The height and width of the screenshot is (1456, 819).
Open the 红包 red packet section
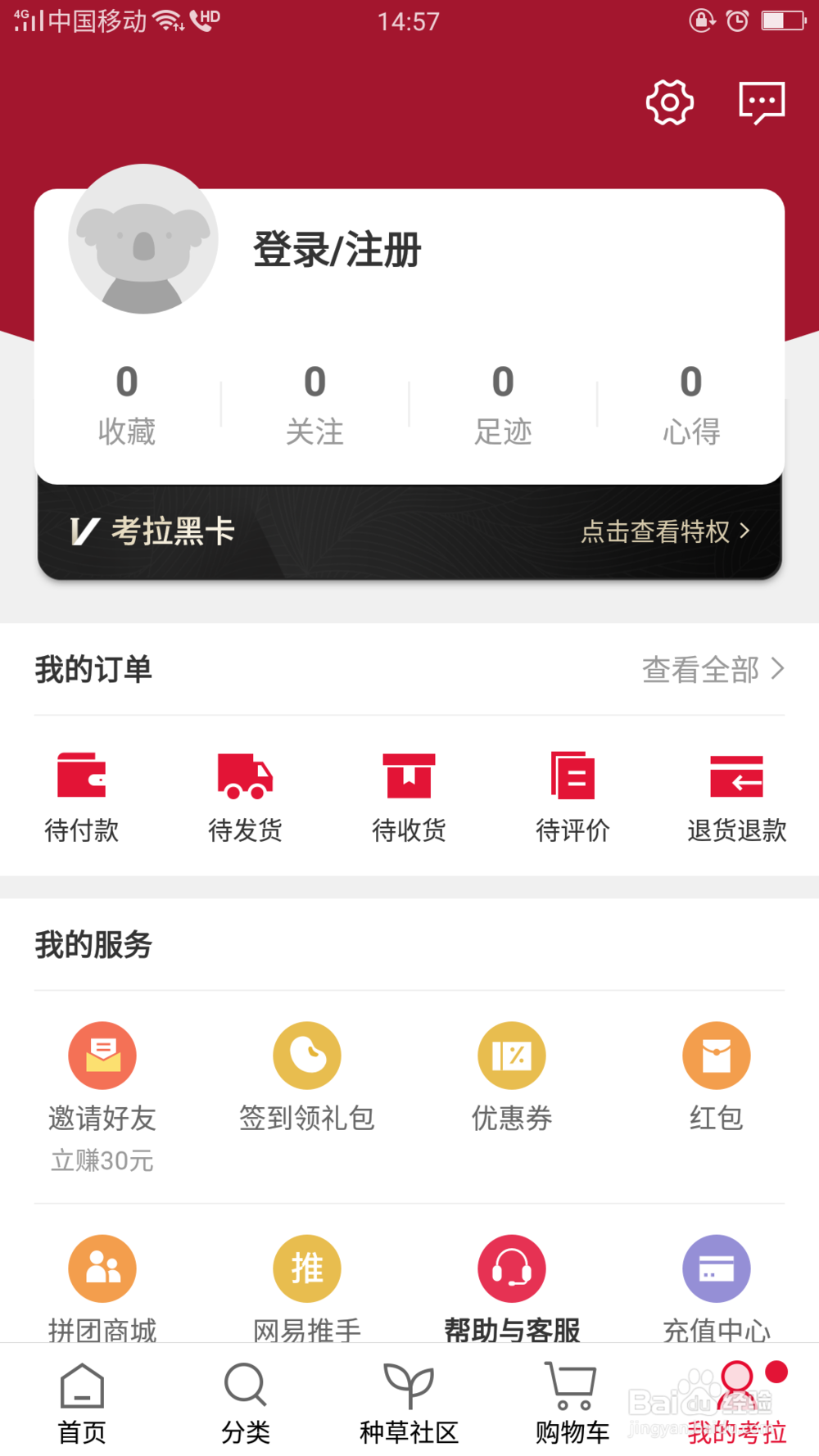click(716, 1073)
